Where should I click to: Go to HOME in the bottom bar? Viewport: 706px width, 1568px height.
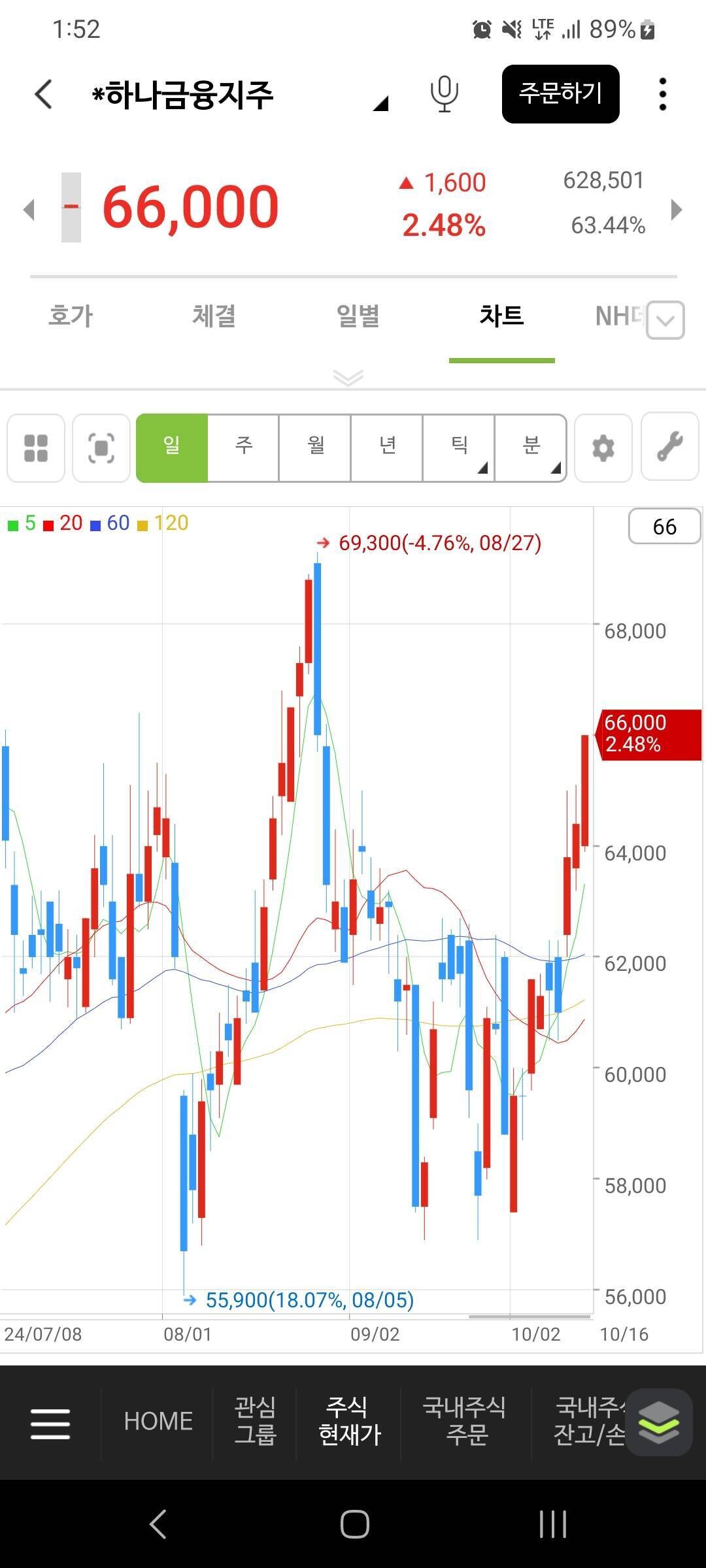[x=158, y=1422]
